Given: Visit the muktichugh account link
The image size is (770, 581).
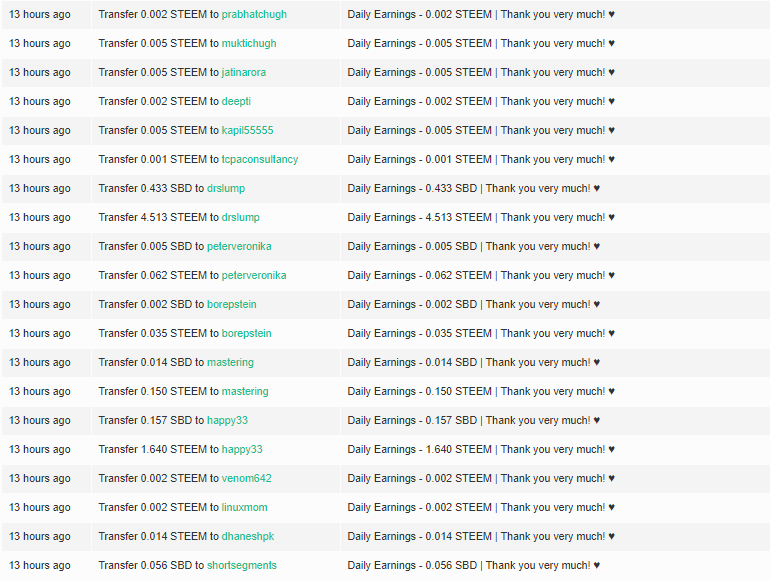Looking at the screenshot, I should pyautogui.click(x=249, y=44).
